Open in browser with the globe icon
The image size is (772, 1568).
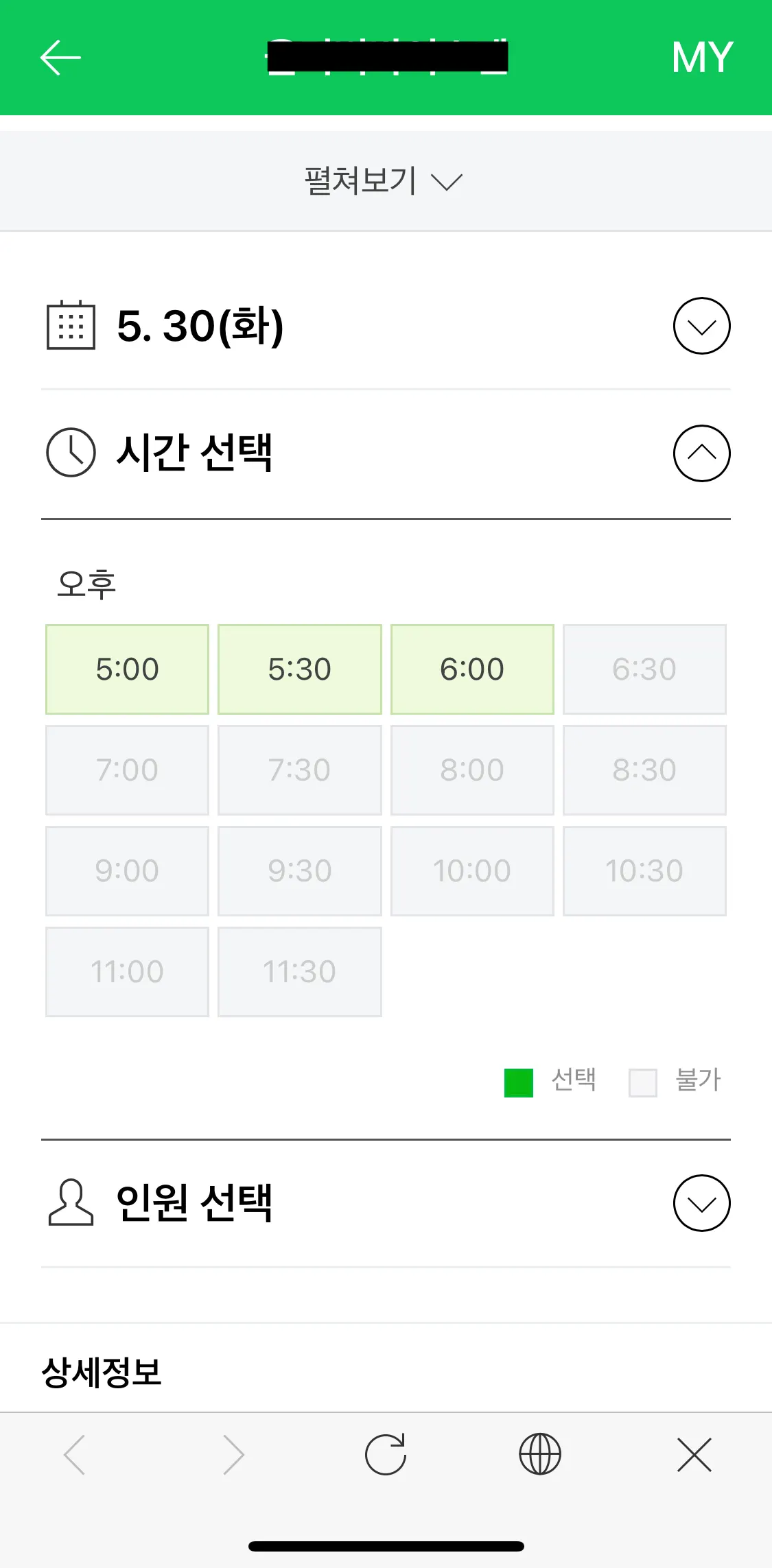click(540, 1454)
